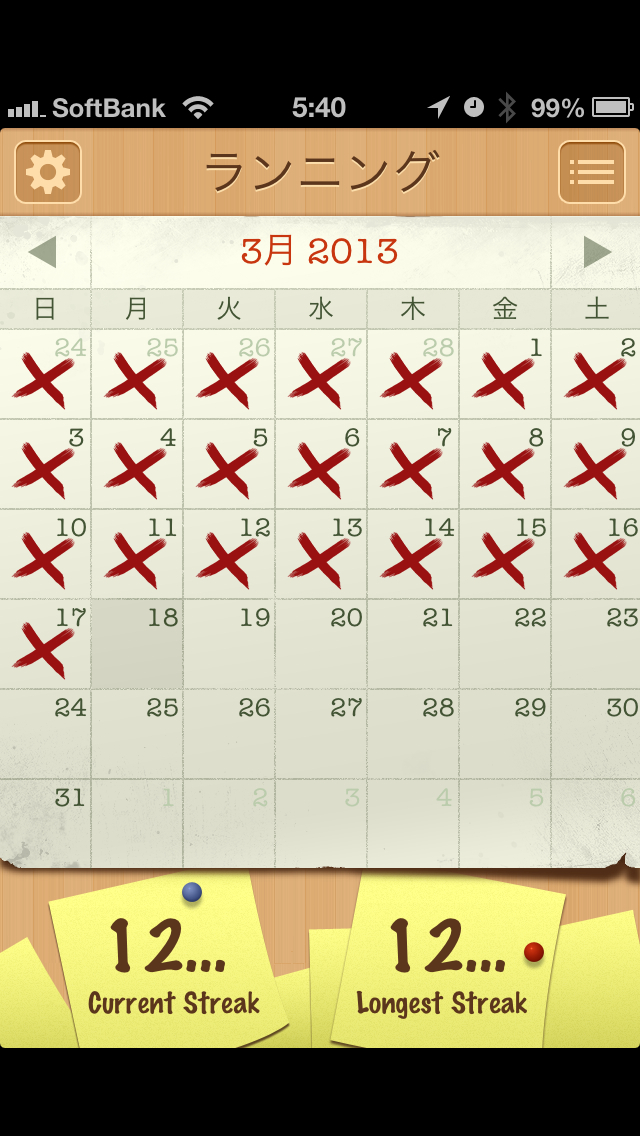
Task: Select March 22 on the calendar
Action: pos(505,644)
